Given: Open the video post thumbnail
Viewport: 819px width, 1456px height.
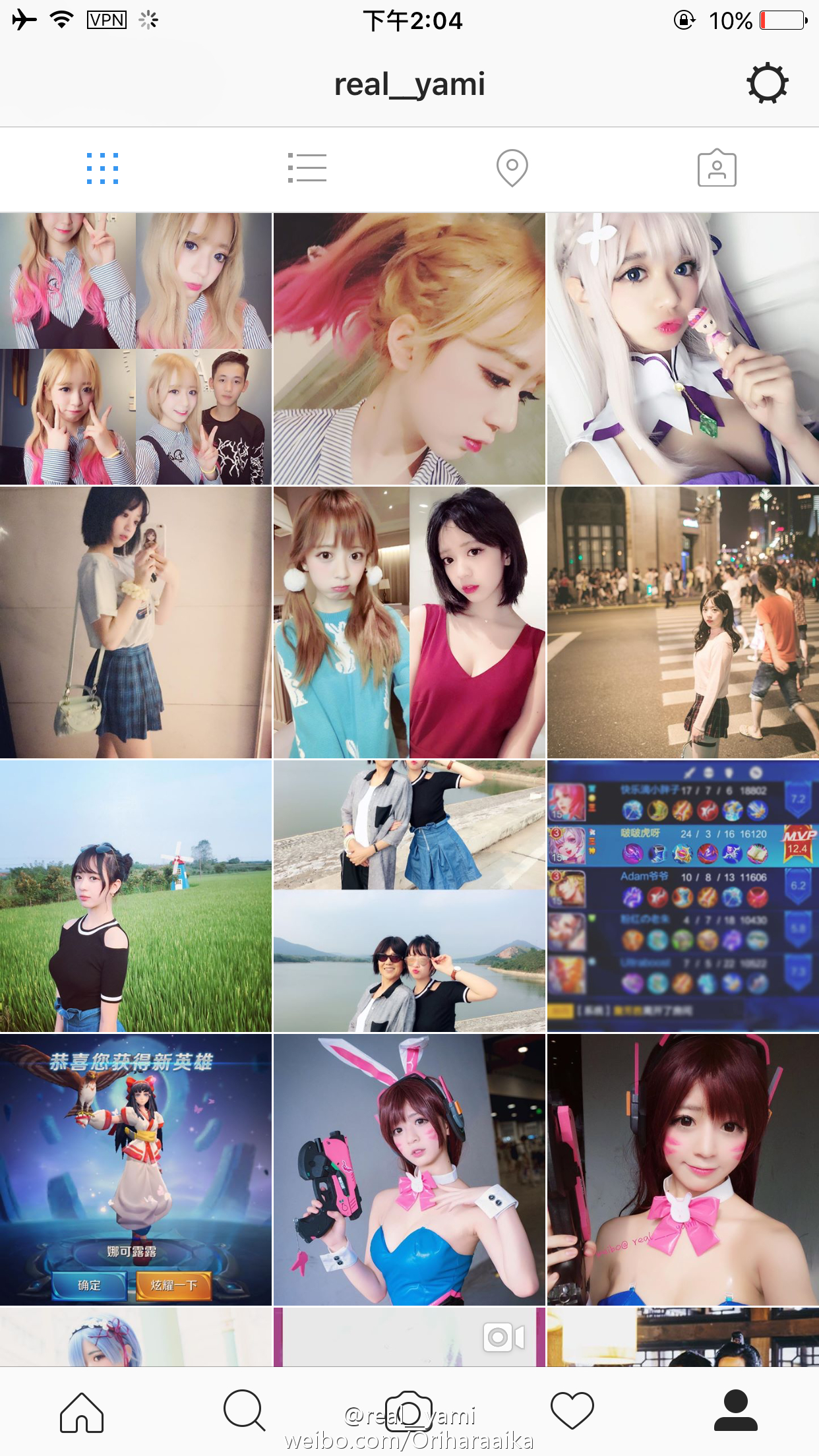Looking at the screenshot, I should [x=409, y=1337].
